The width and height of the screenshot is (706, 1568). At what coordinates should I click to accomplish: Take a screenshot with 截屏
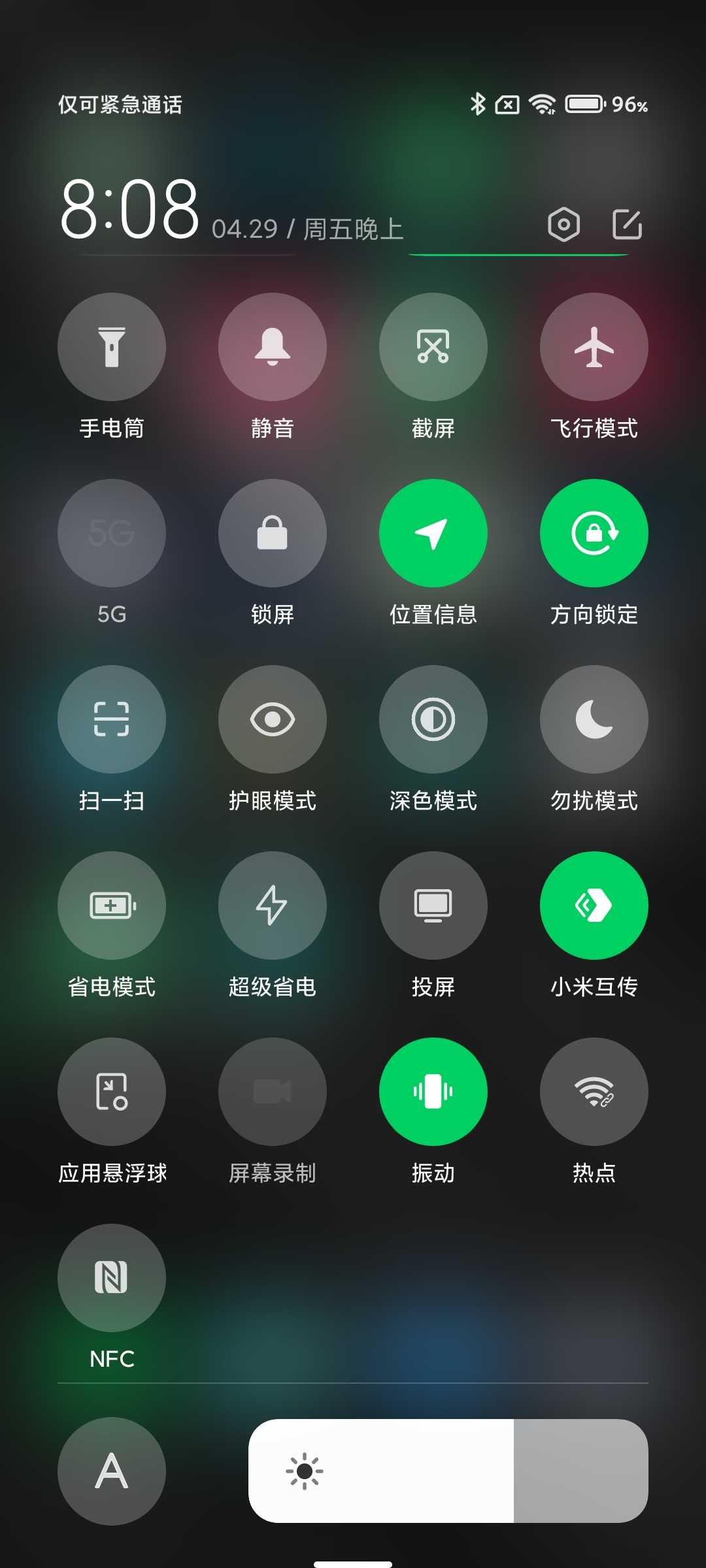433,347
